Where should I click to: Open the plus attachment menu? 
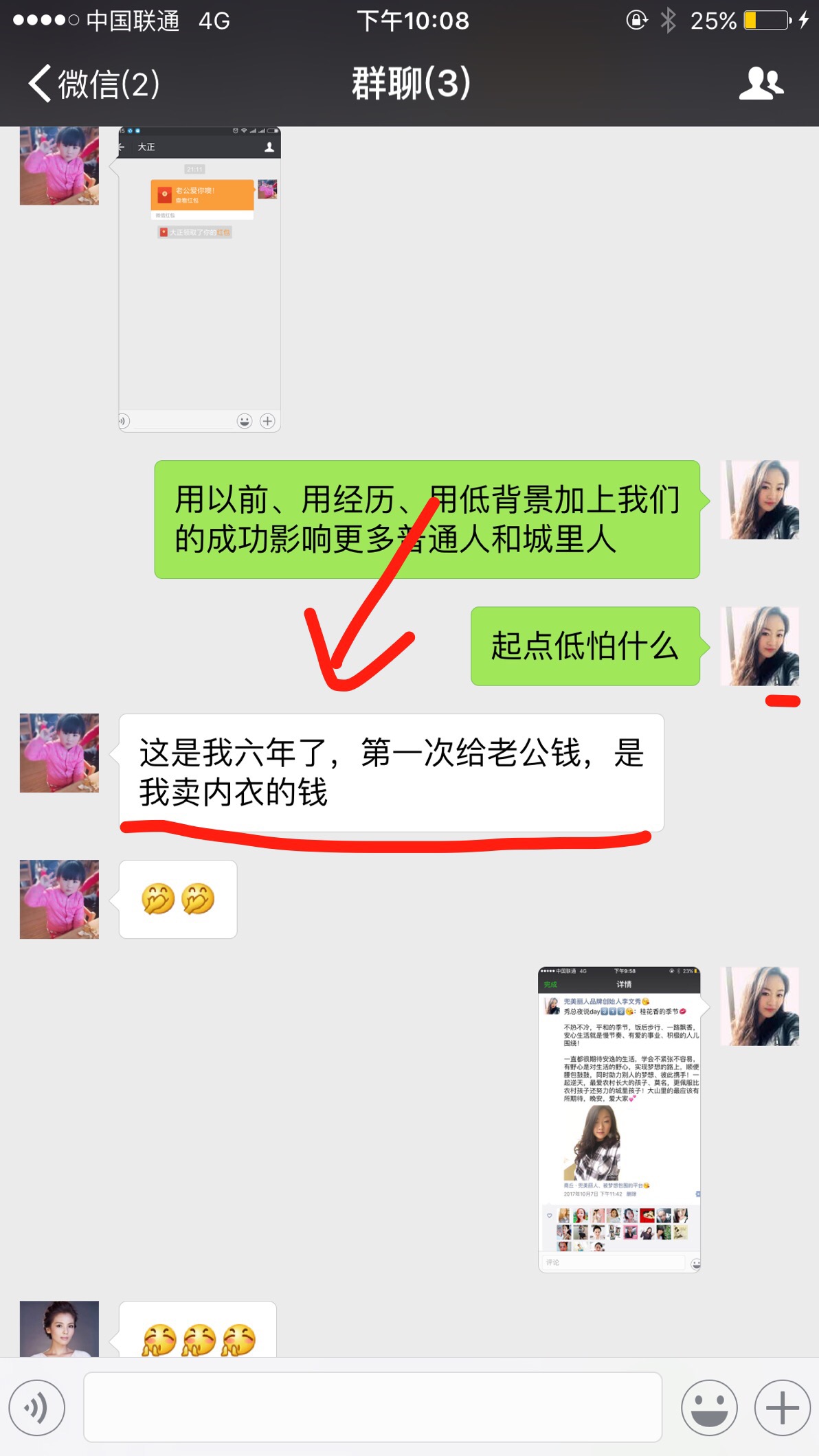pyautogui.click(x=782, y=1407)
